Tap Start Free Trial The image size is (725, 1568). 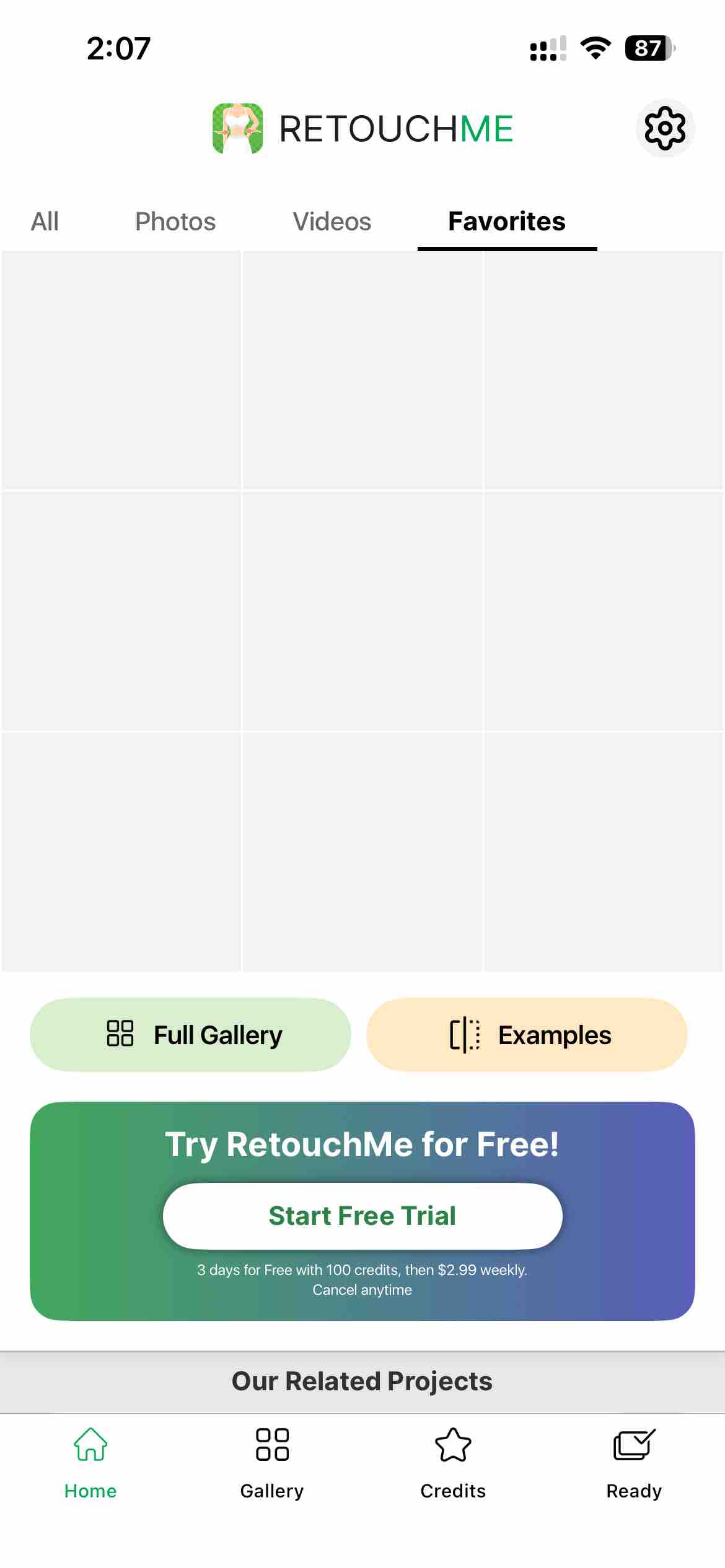(362, 1216)
